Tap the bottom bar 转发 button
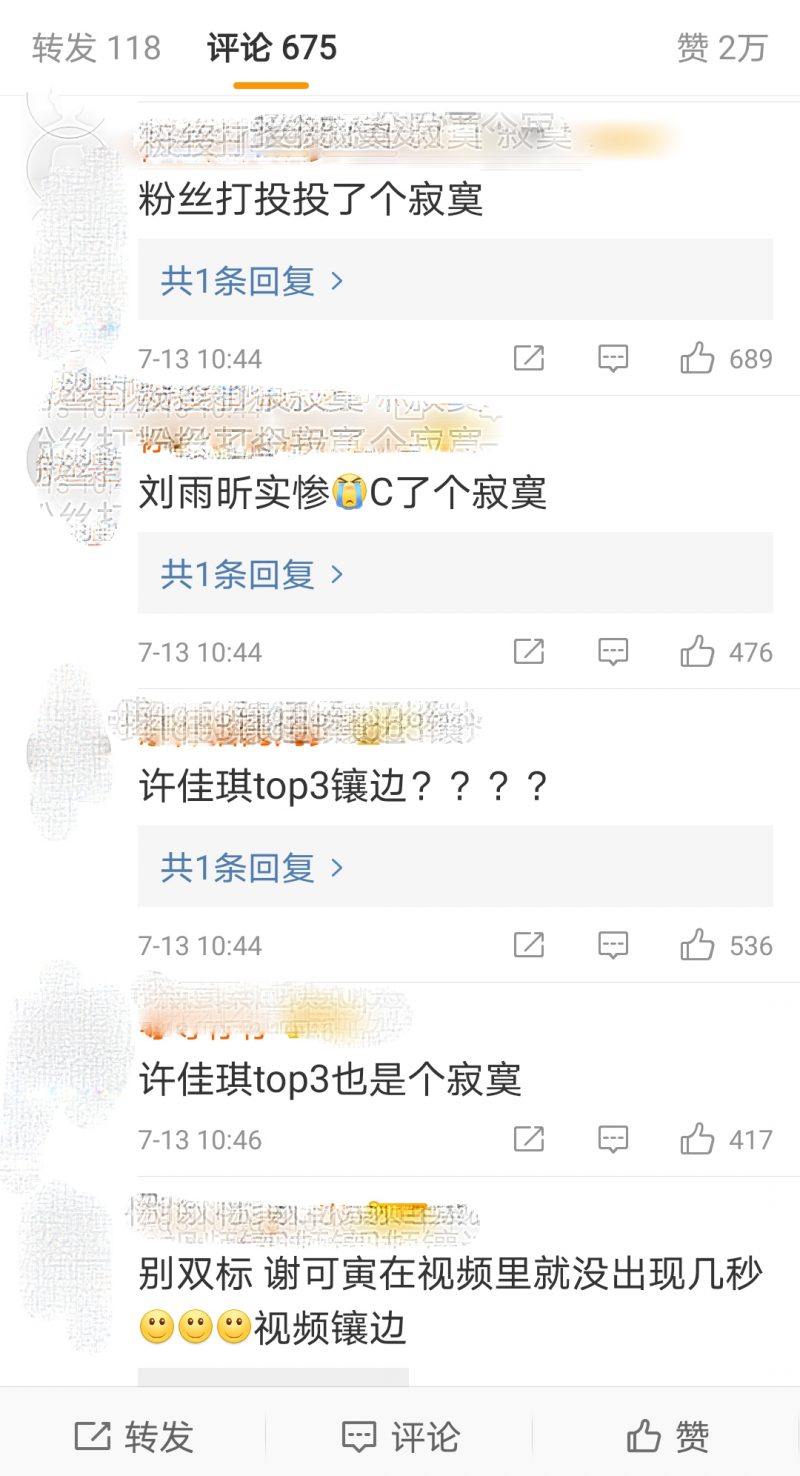Image resolution: width=800 pixels, height=1476 pixels. point(134,1437)
